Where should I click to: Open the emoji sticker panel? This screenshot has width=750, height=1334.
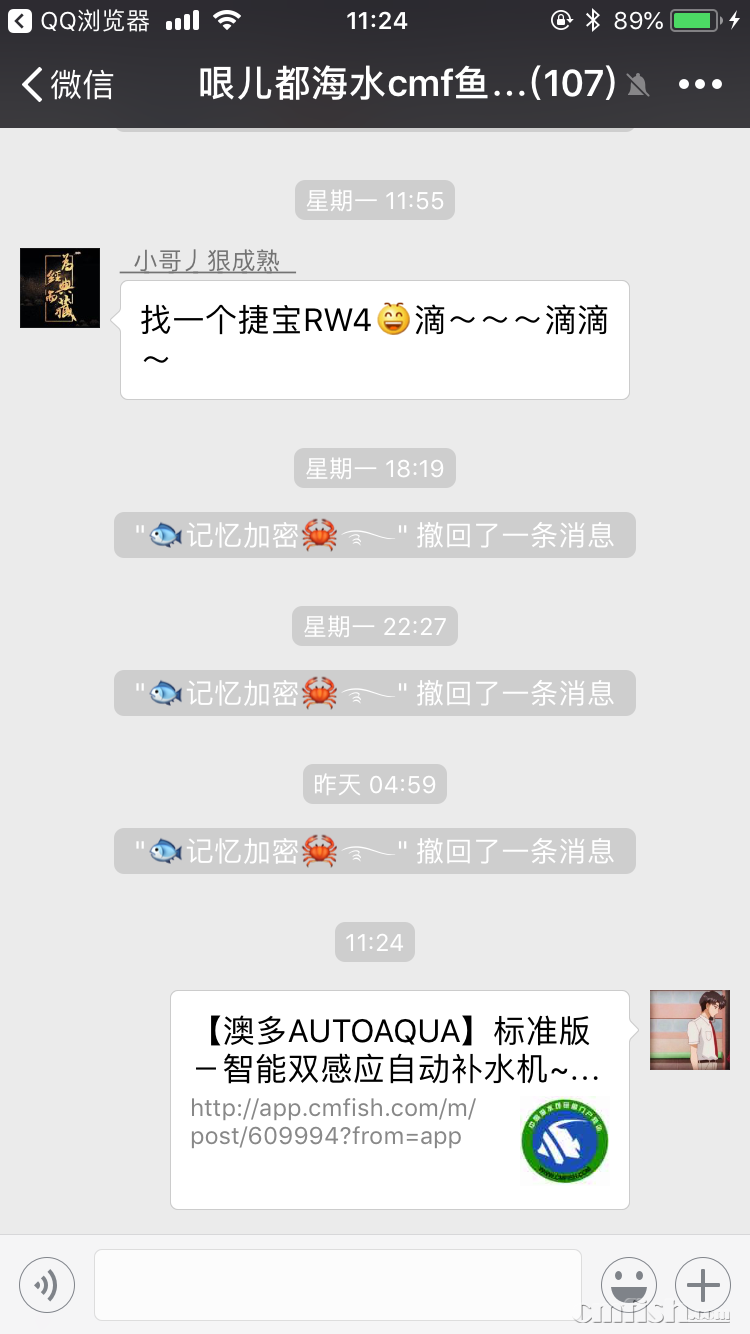[x=628, y=1285]
